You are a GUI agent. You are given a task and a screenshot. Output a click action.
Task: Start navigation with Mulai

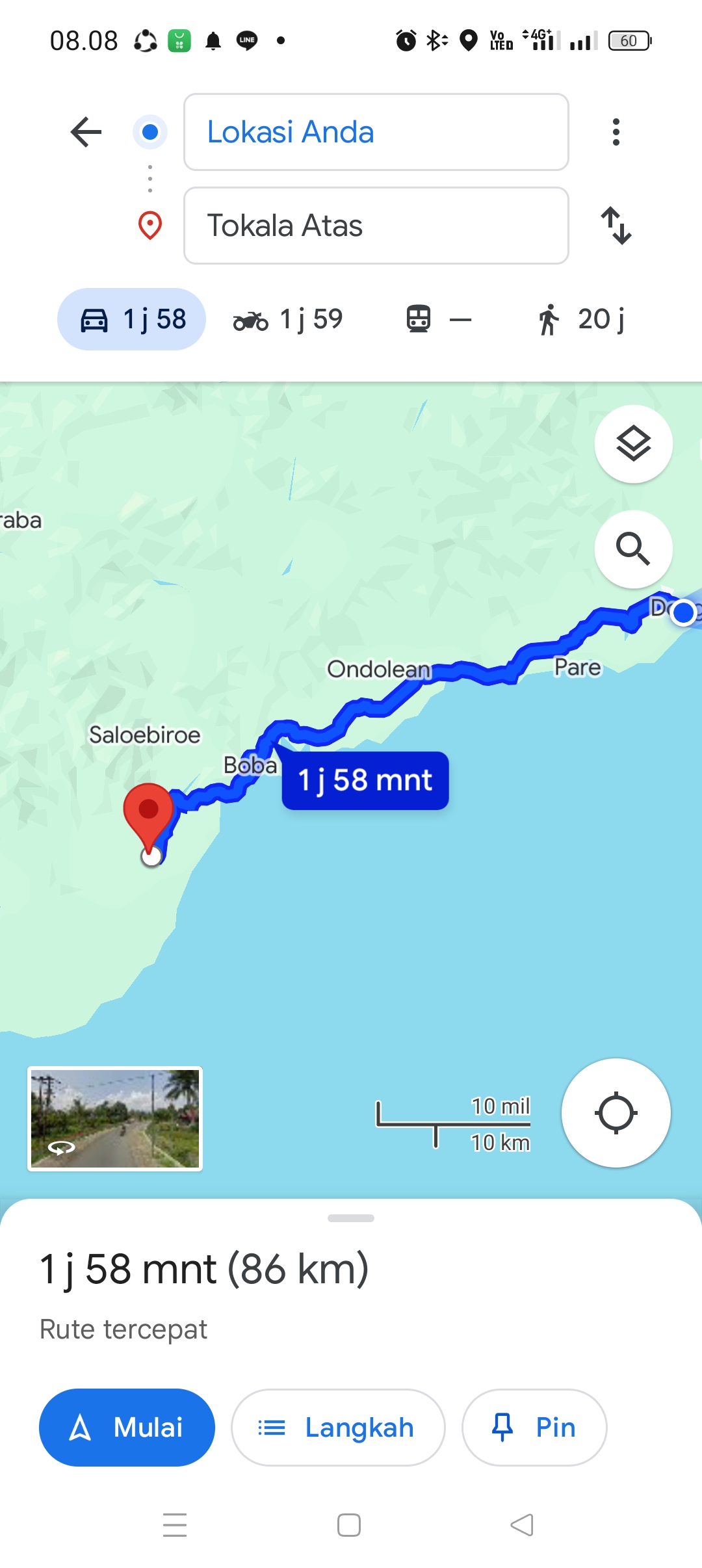pyautogui.click(x=127, y=1428)
